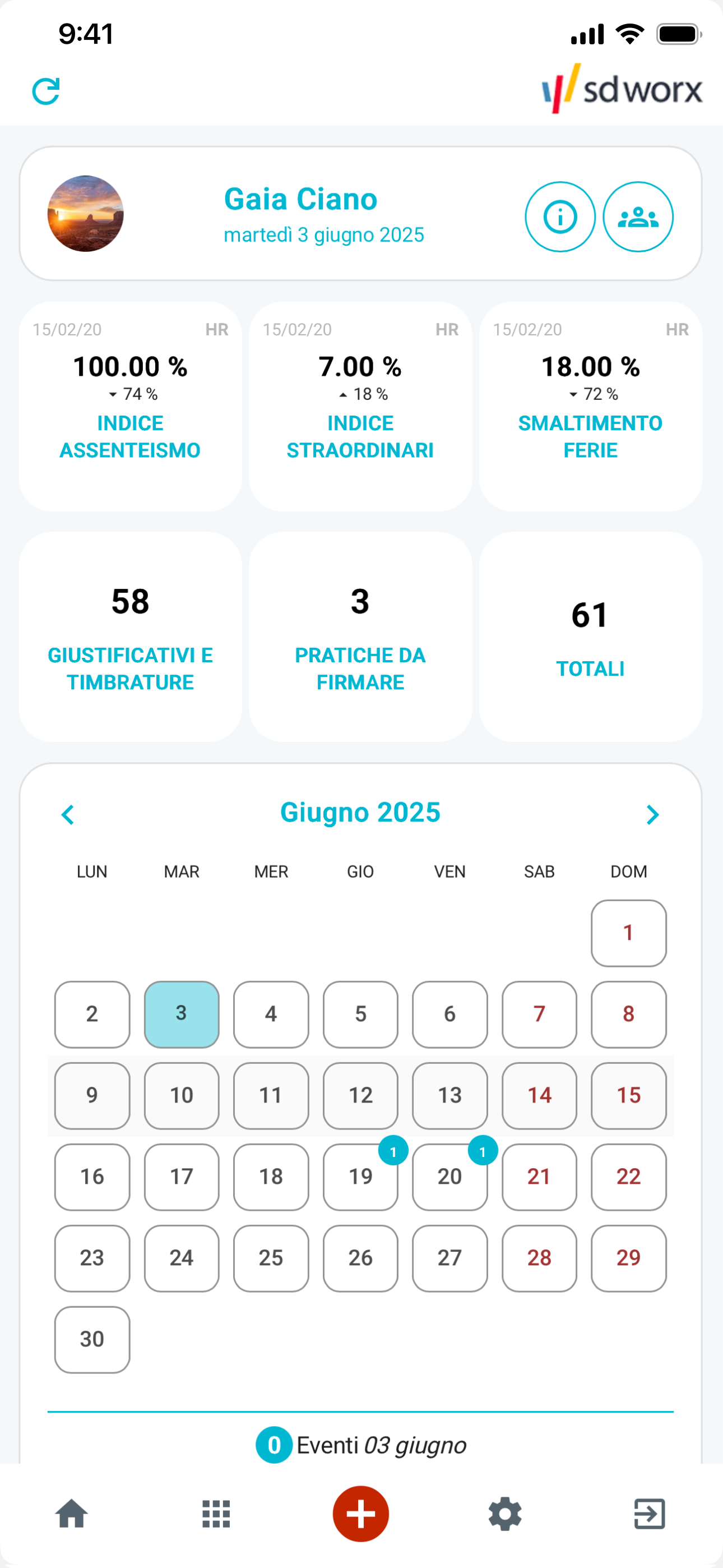Select day 19 in the calendar
The image size is (723, 1568).
360,1177
